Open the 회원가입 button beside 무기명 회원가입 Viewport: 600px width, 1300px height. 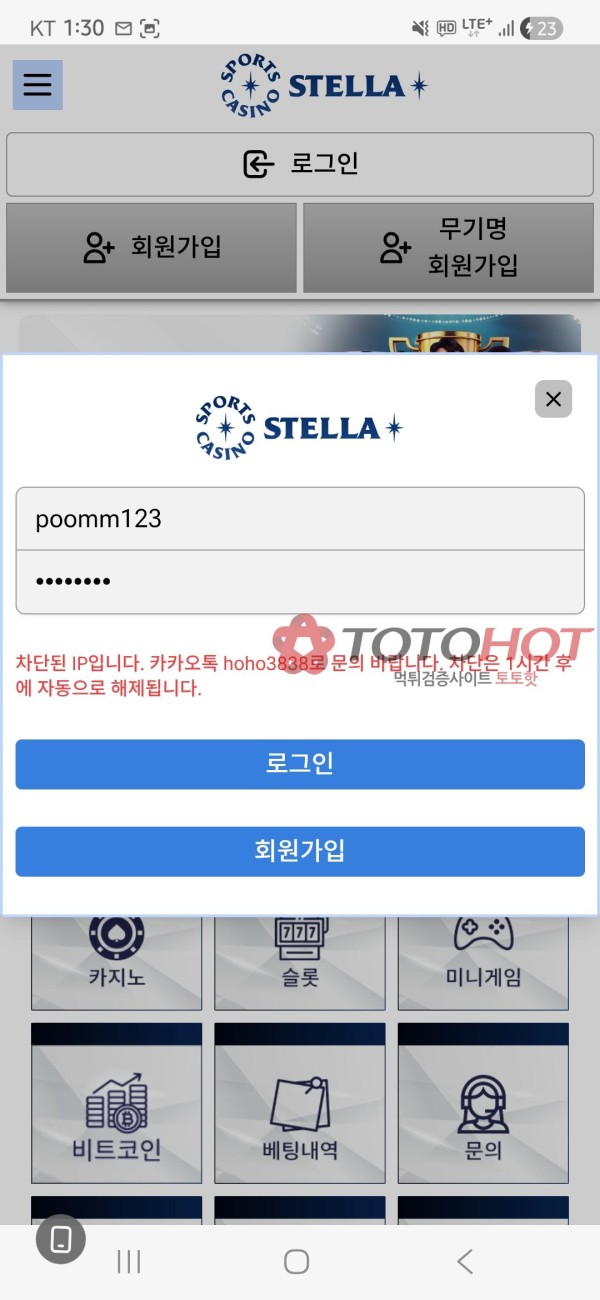(152, 248)
